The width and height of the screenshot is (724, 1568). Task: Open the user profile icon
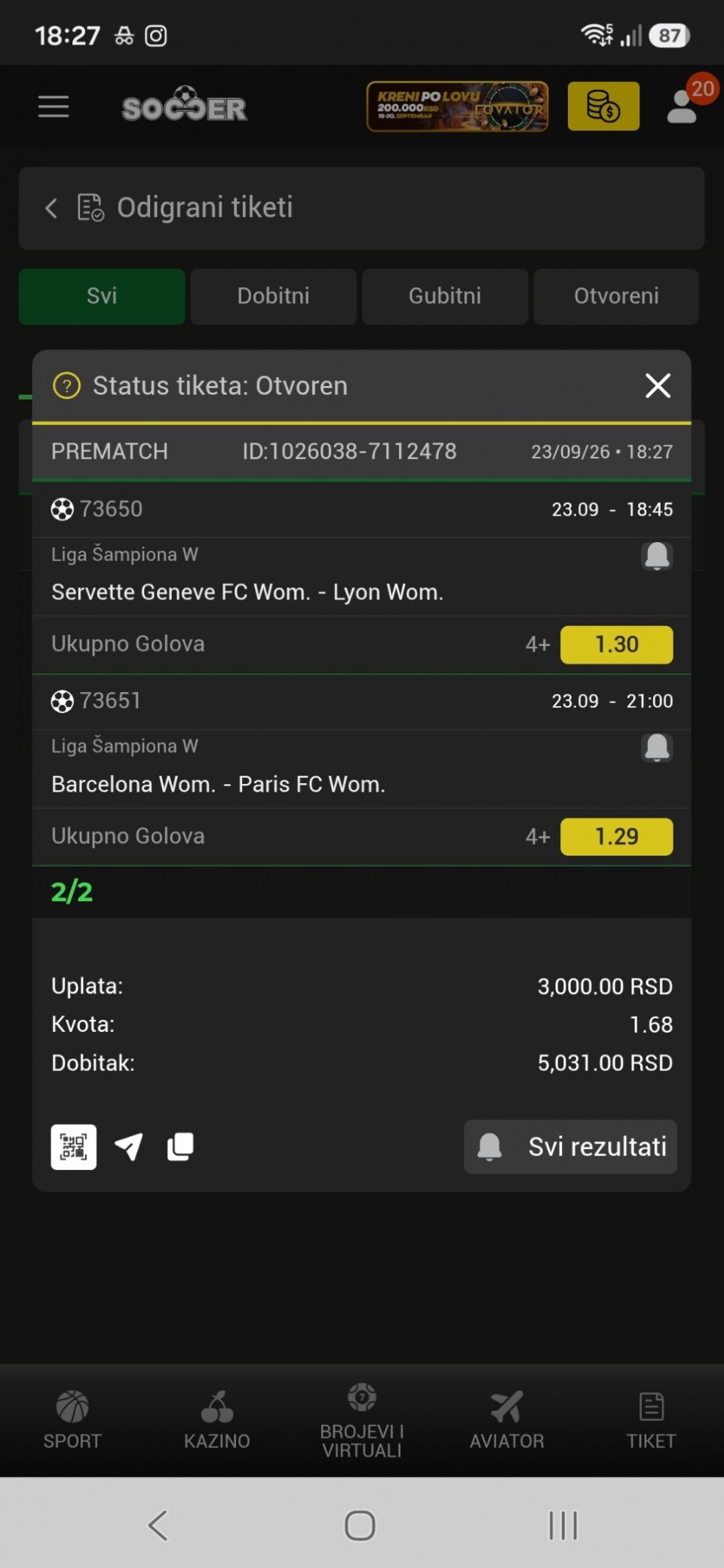click(x=683, y=107)
